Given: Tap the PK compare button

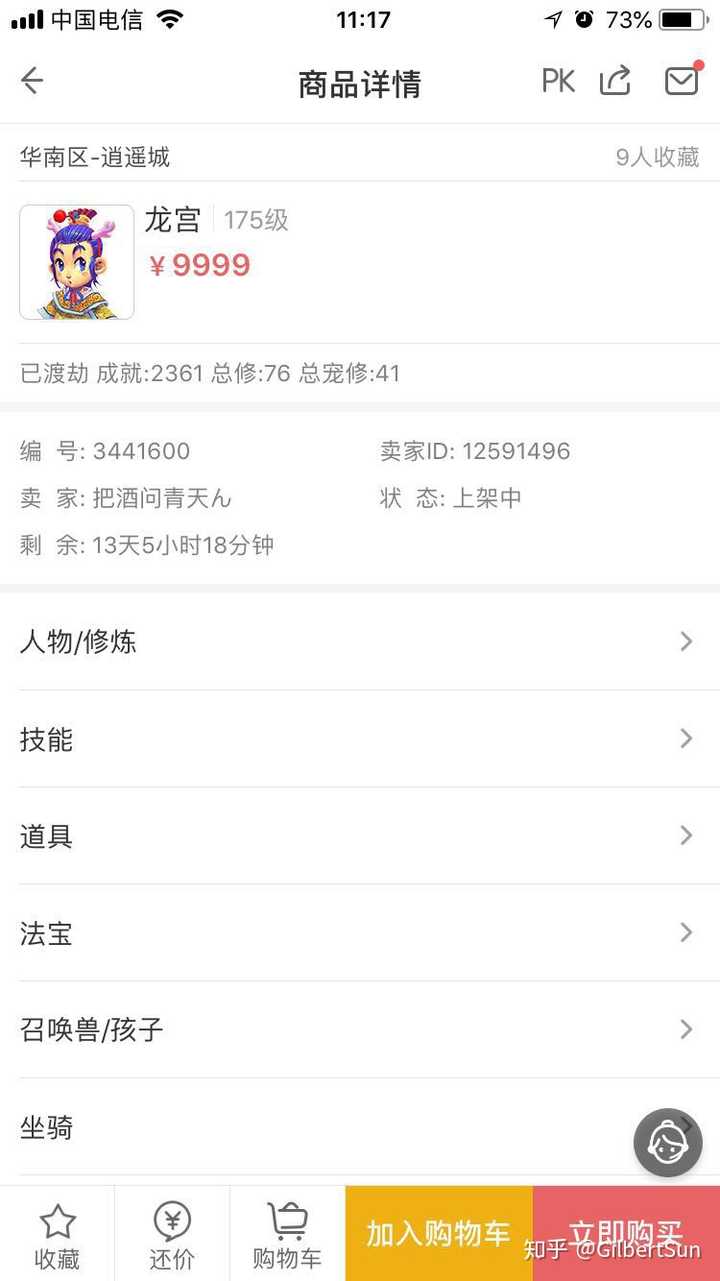Looking at the screenshot, I should click(558, 81).
